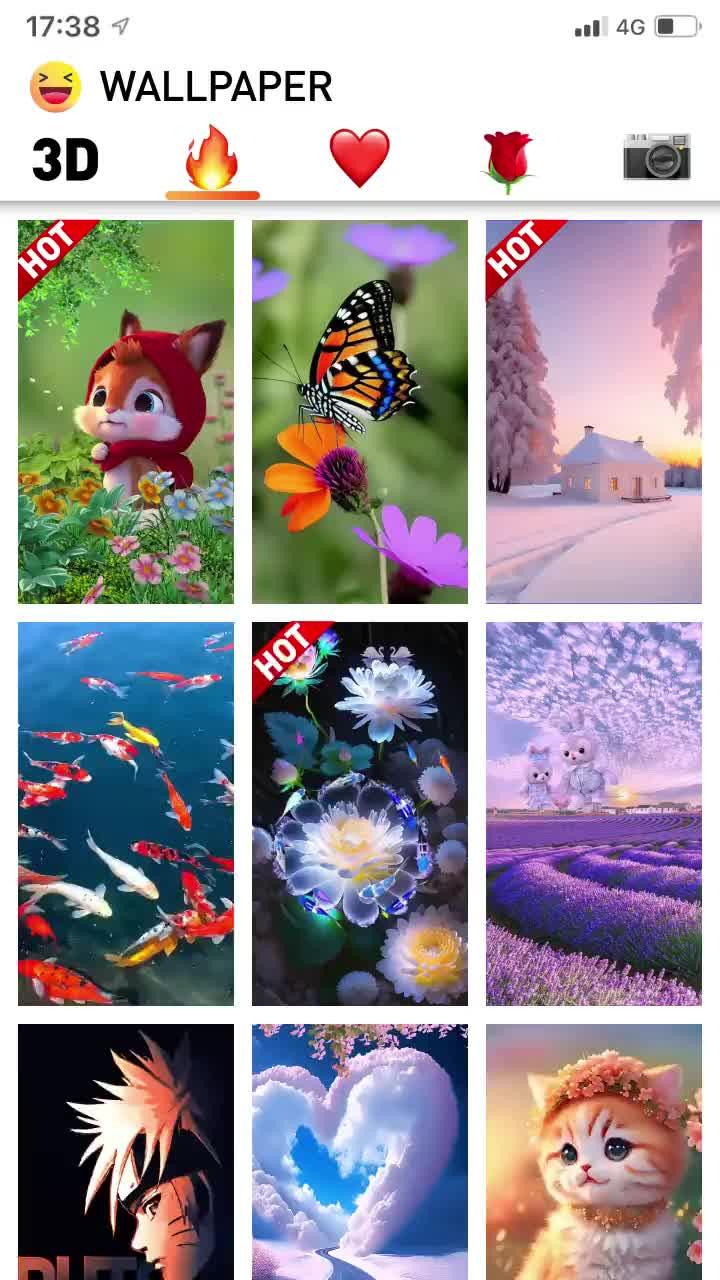Viewport: 720px width, 1280px height.
Task: Select the koi fish pond wallpaper
Action: click(x=126, y=814)
